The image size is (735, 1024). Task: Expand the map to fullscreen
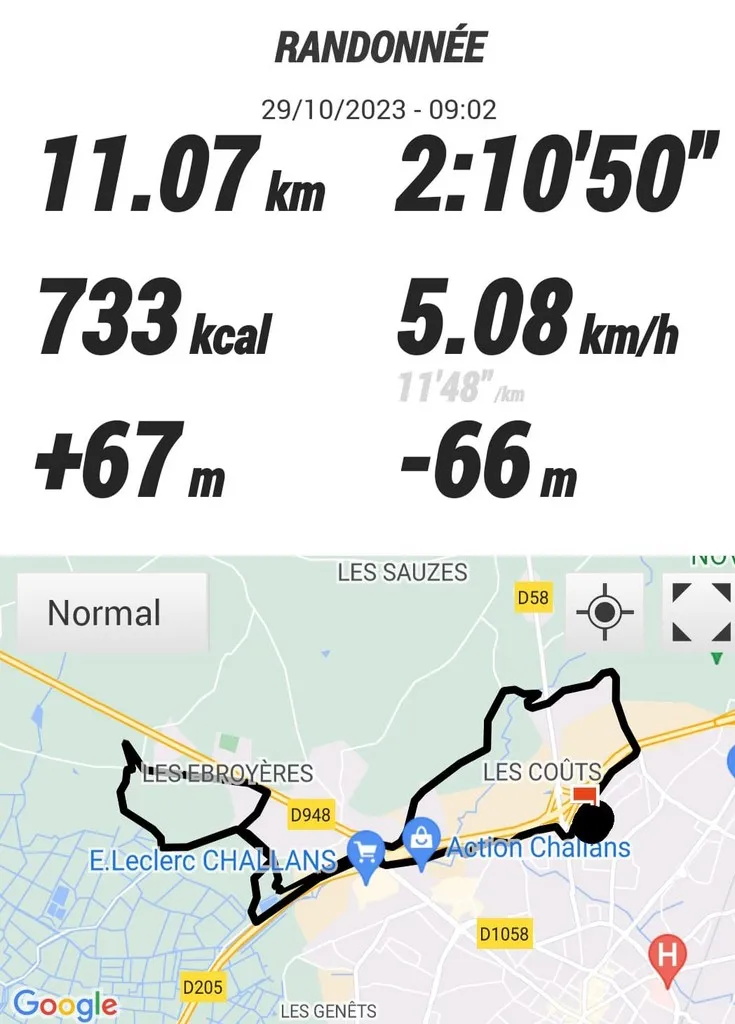pyautogui.click(x=701, y=611)
